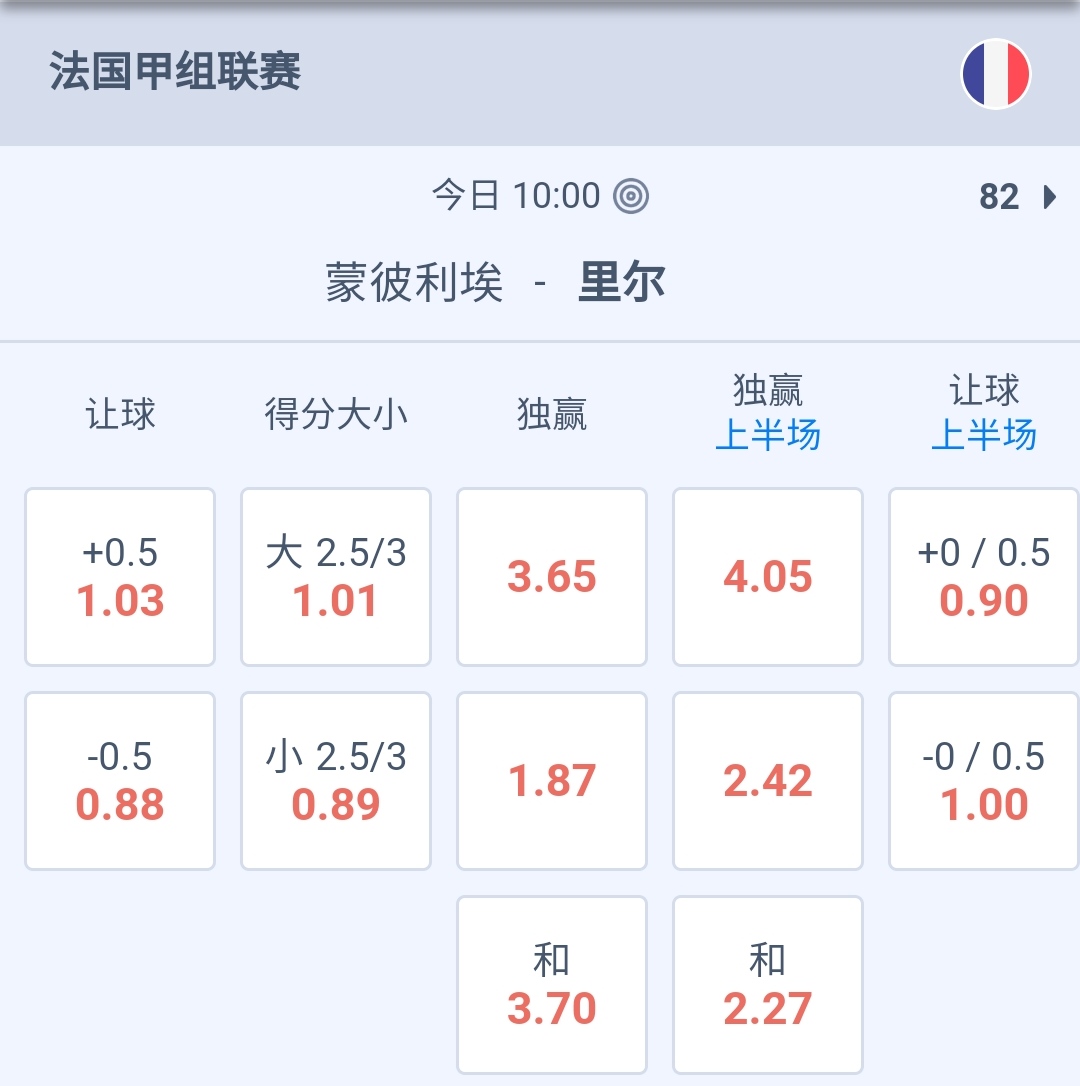Choose 小 2.5/3 at 0.89
The image size is (1080, 1086).
(x=336, y=781)
